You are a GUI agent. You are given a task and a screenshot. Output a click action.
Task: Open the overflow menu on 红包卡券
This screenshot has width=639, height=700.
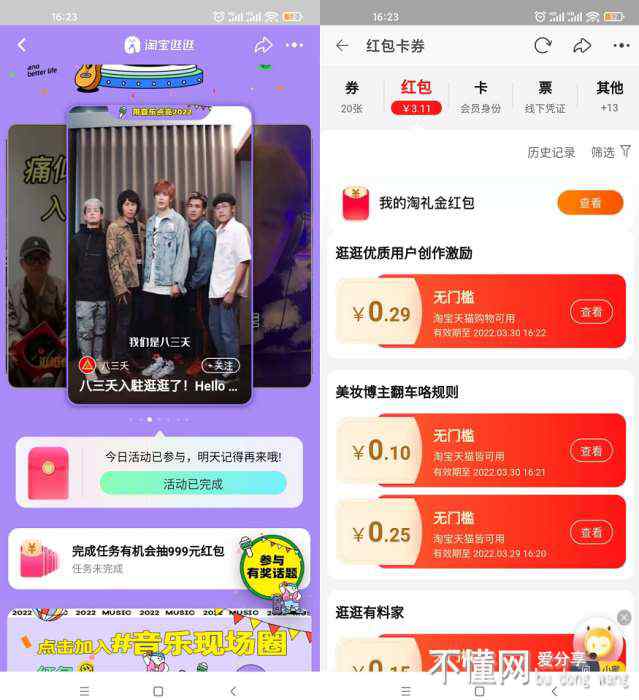click(619, 46)
